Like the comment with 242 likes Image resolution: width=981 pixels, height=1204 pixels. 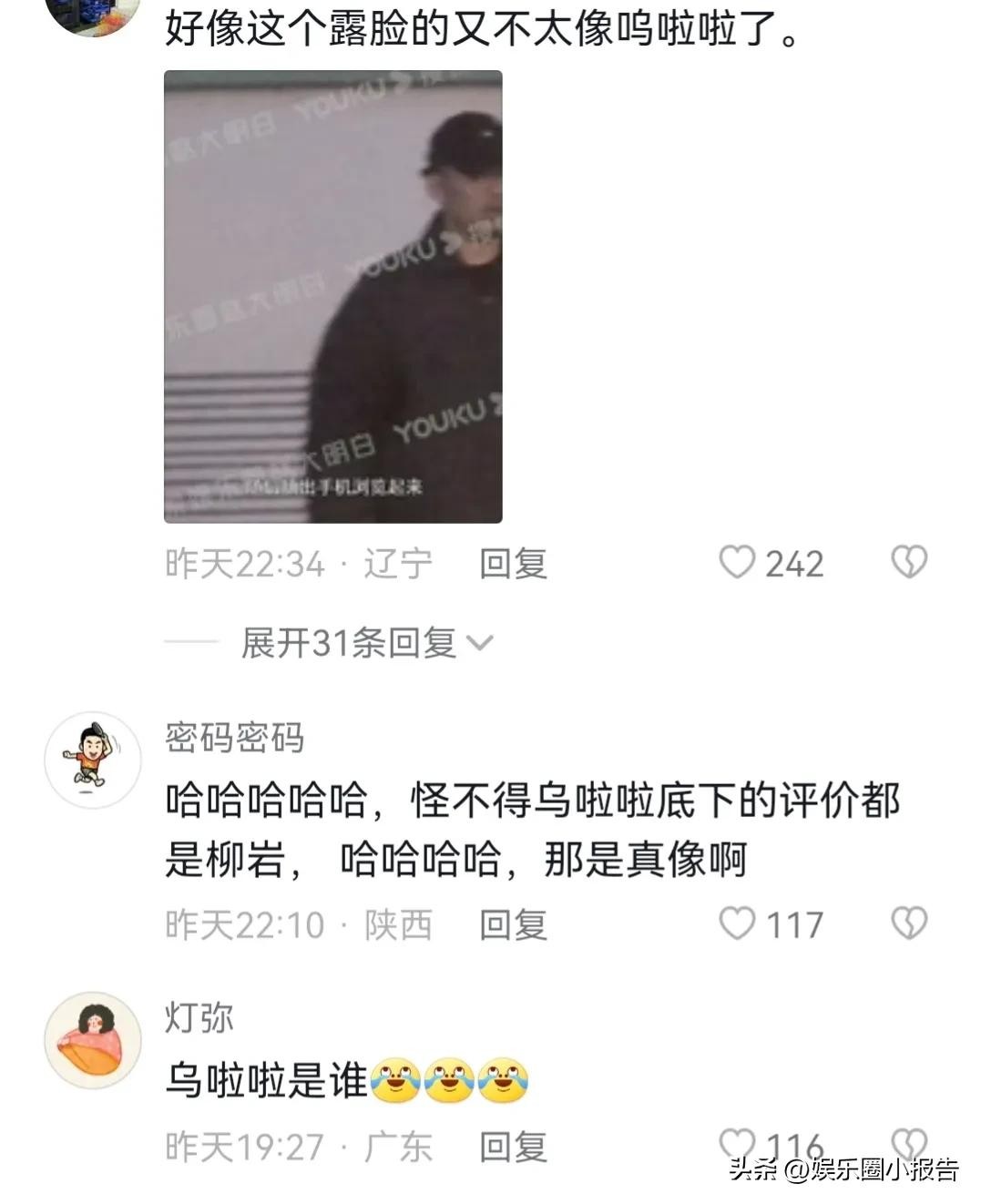pyautogui.click(x=737, y=562)
